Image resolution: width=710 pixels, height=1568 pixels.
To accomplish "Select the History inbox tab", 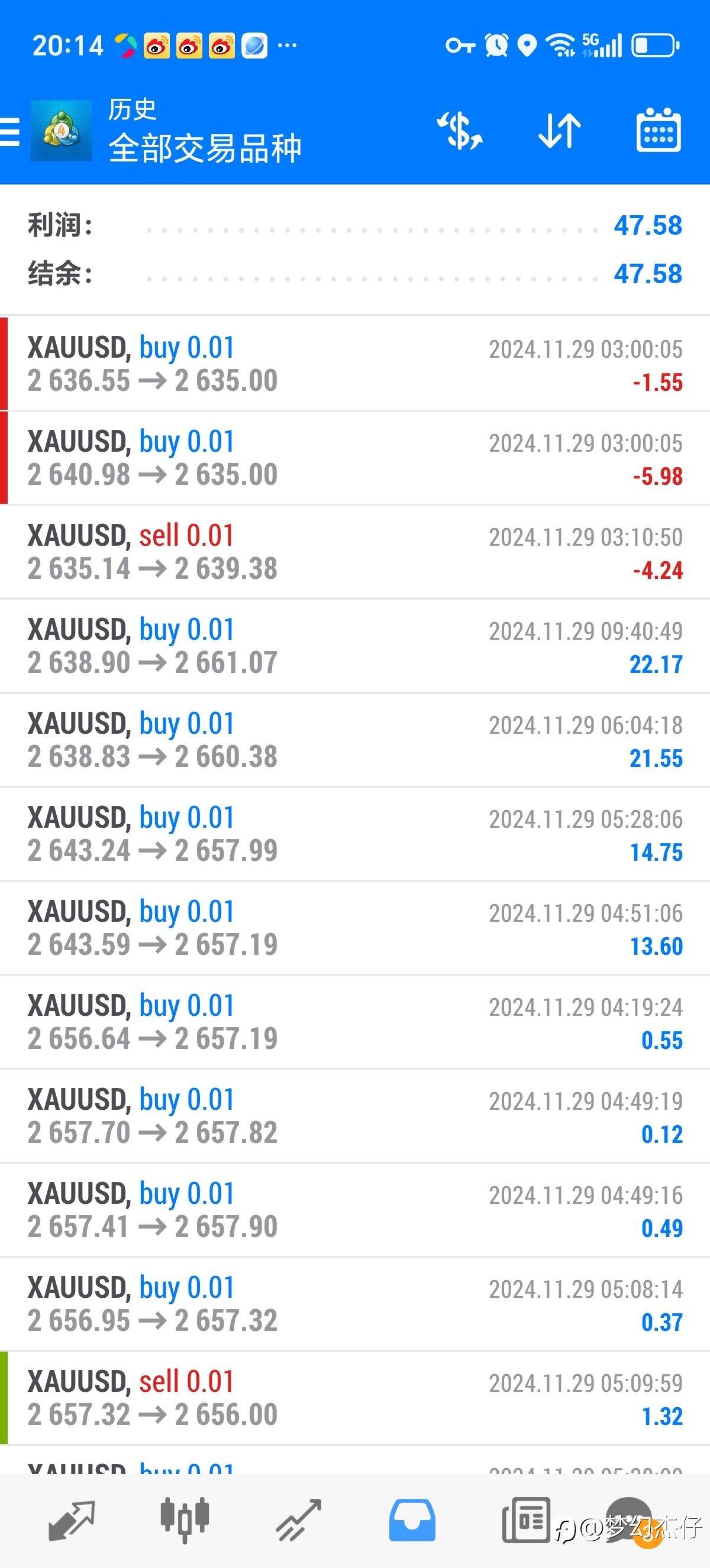I will tap(412, 1521).
